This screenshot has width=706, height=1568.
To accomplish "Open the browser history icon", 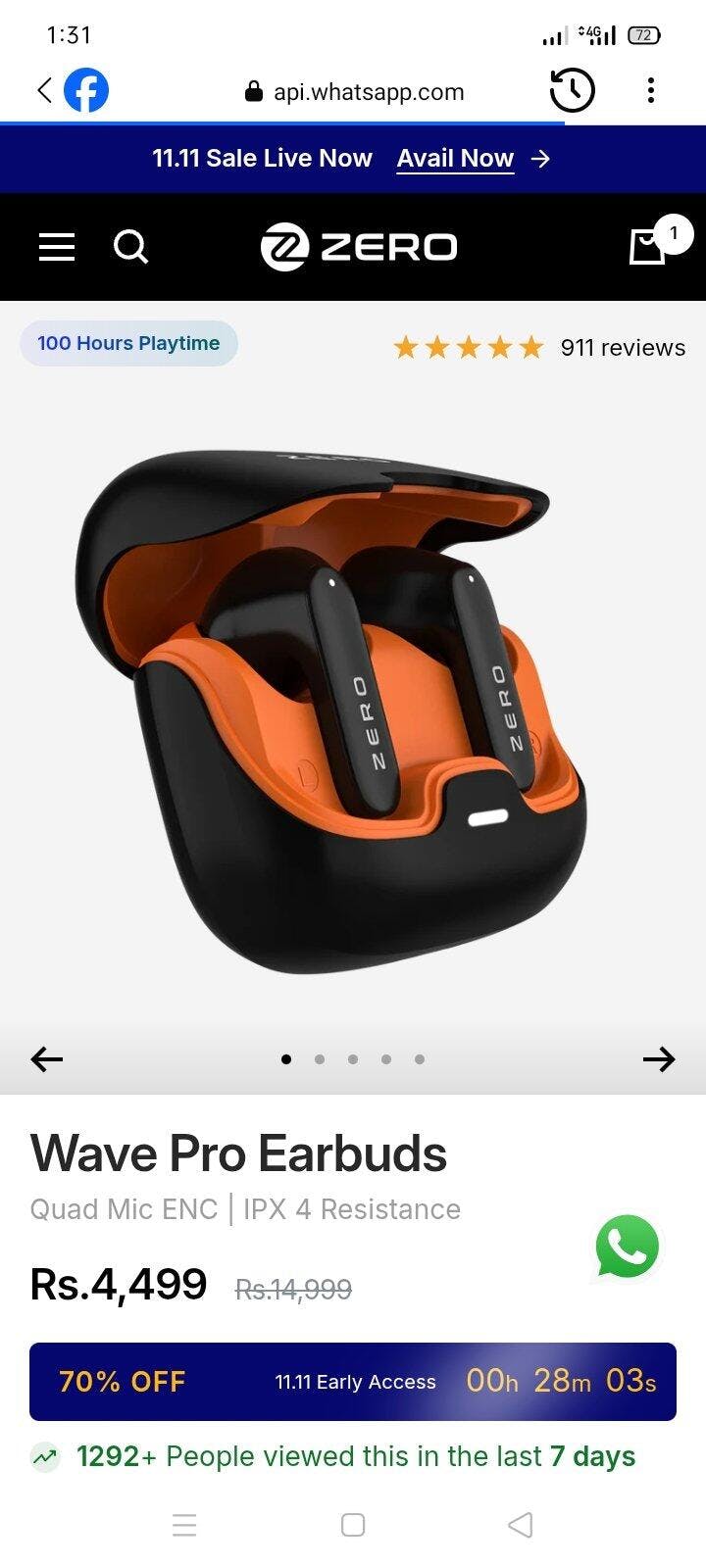I will (x=572, y=91).
